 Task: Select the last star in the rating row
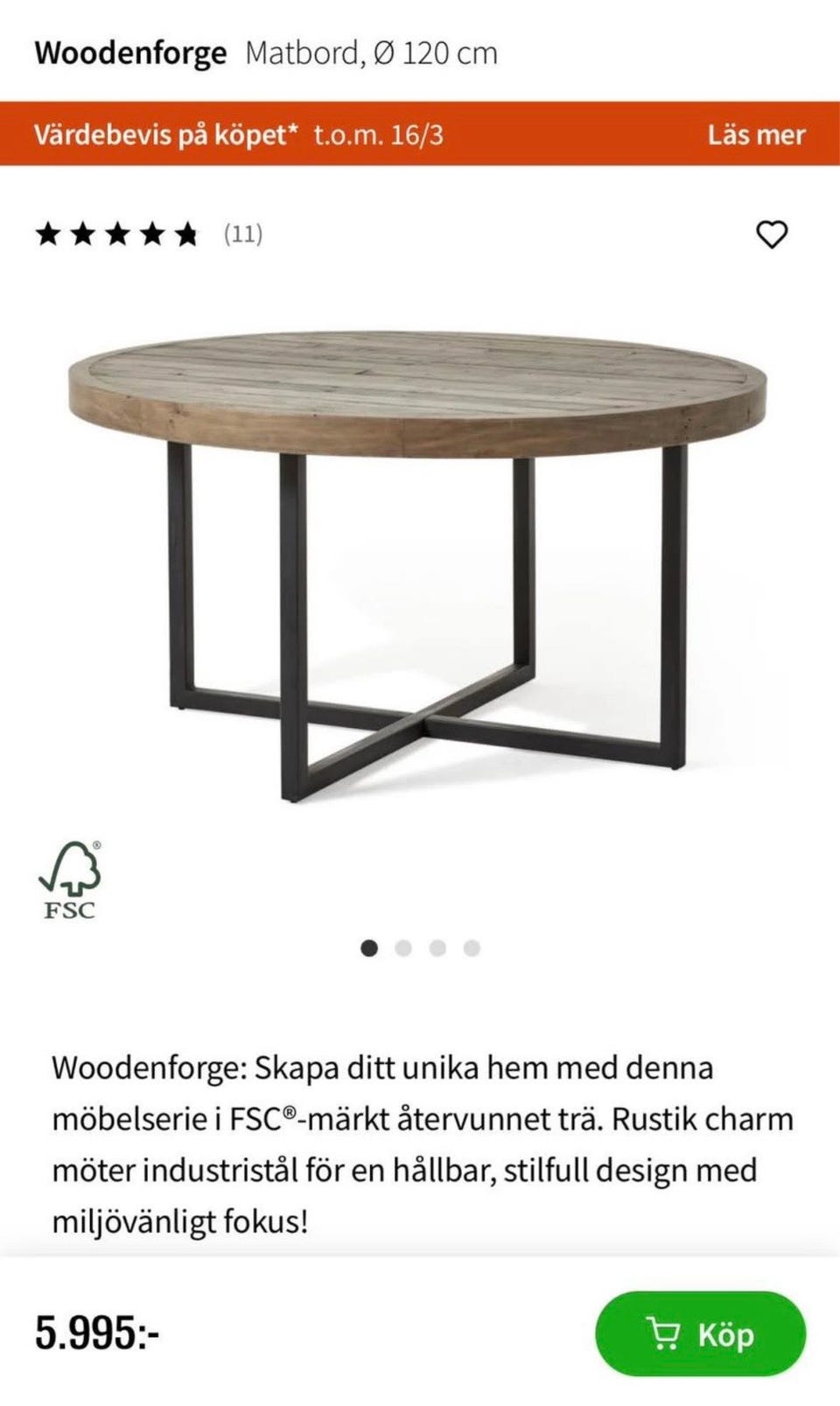coord(186,234)
